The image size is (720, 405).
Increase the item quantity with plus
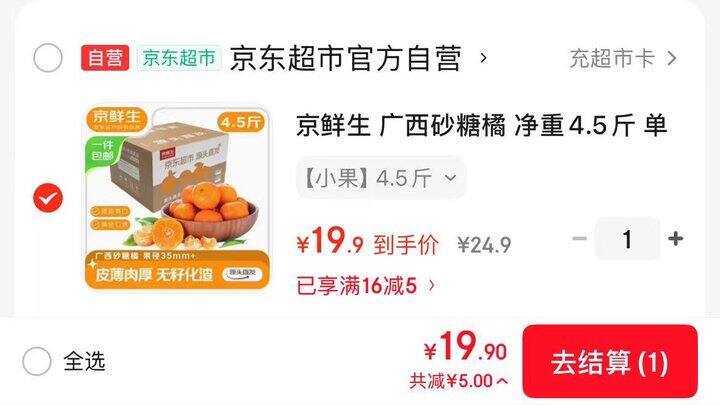[x=675, y=238]
